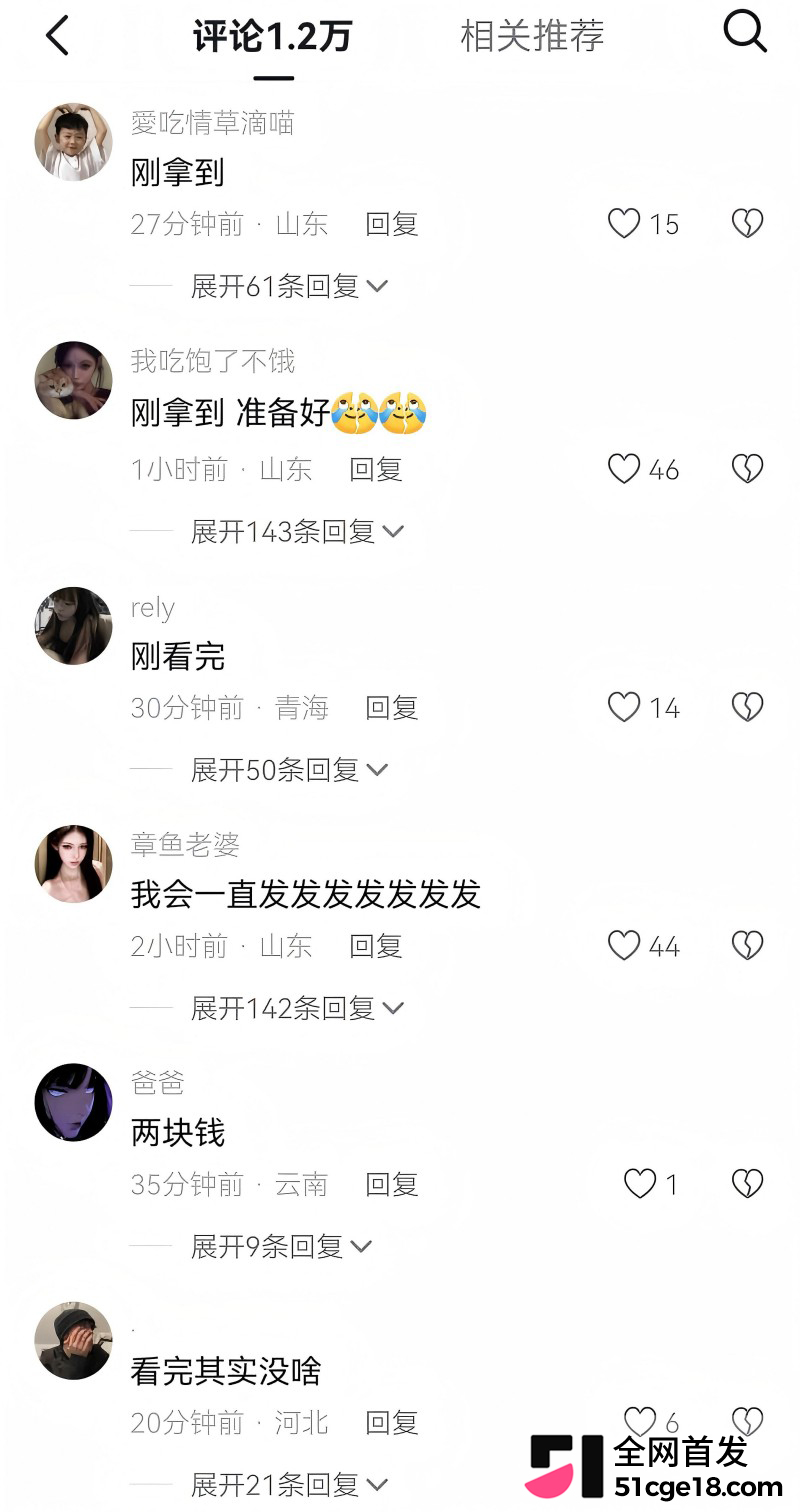
Task: Expand 展开143条回复 replies
Action: tap(297, 532)
